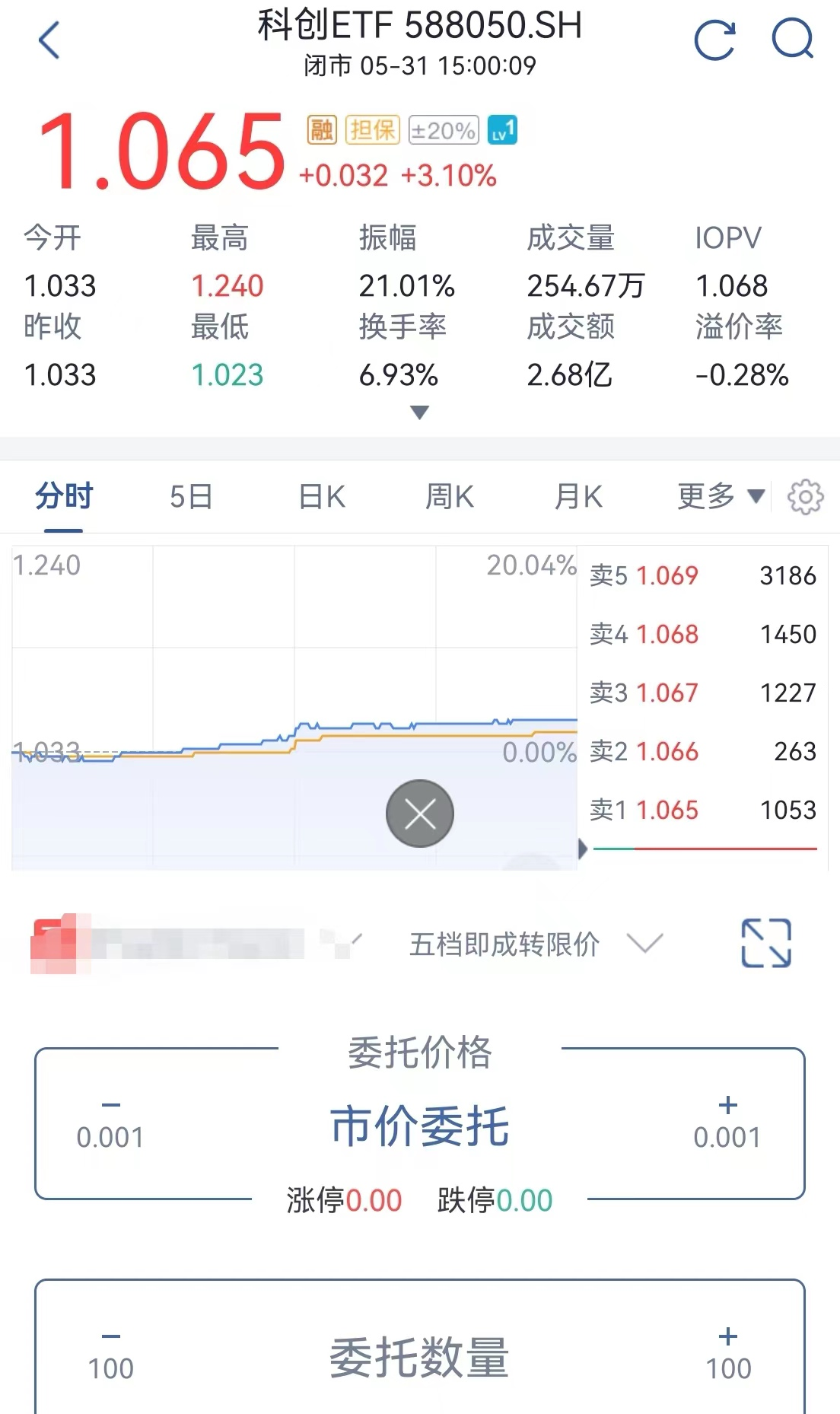Close the chart panel with the X button
840x1414 pixels.
(420, 814)
